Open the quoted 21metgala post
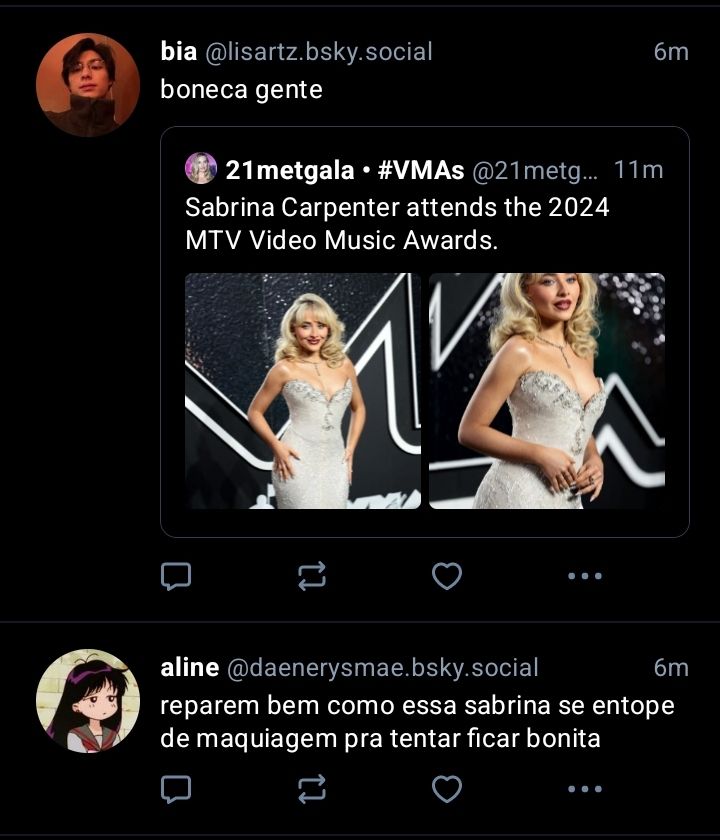Image resolution: width=720 pixels, height=840 pixels. (420, 227)
